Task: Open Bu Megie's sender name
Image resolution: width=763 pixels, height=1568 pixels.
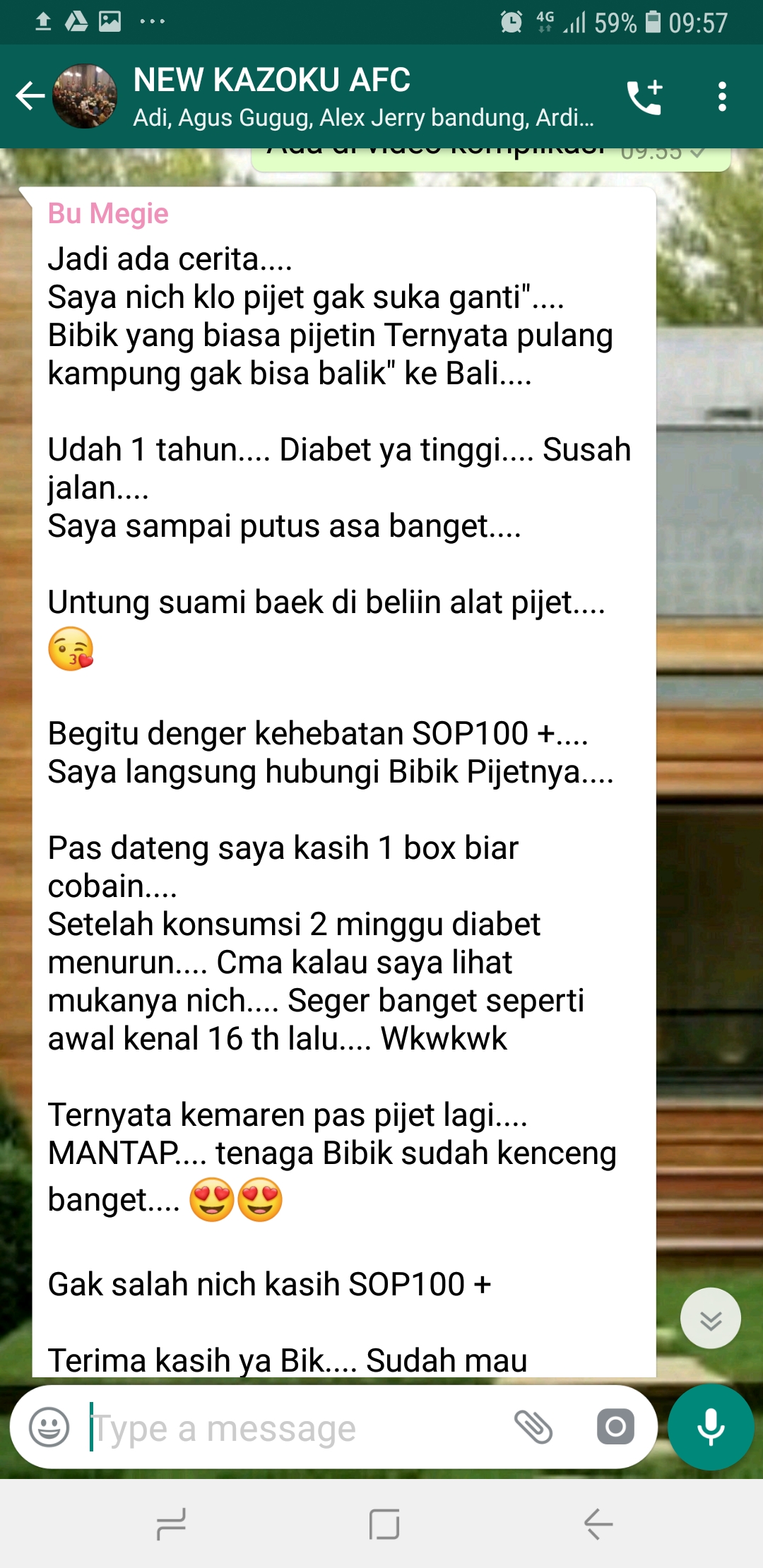Action: coord(108,213)
